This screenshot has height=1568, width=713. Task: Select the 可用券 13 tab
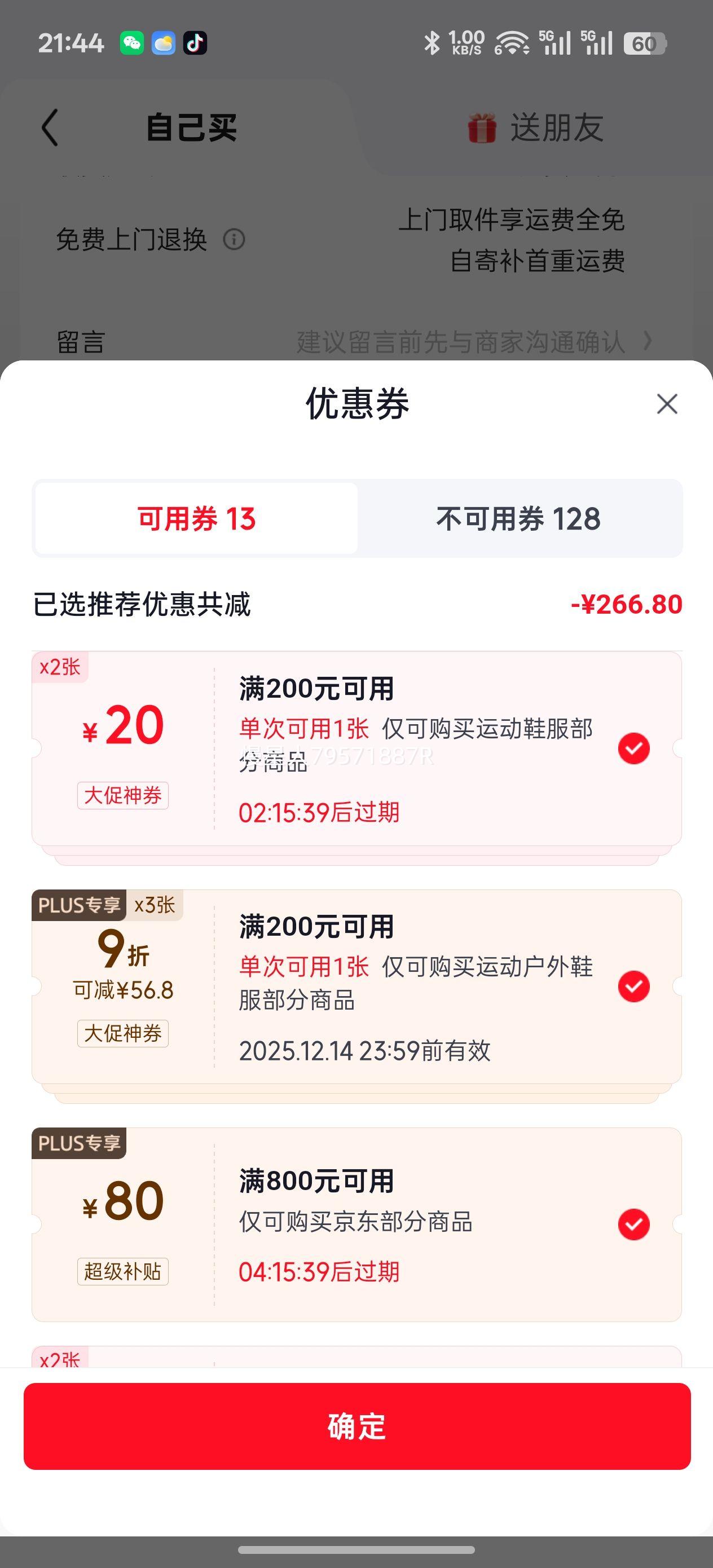196,518
